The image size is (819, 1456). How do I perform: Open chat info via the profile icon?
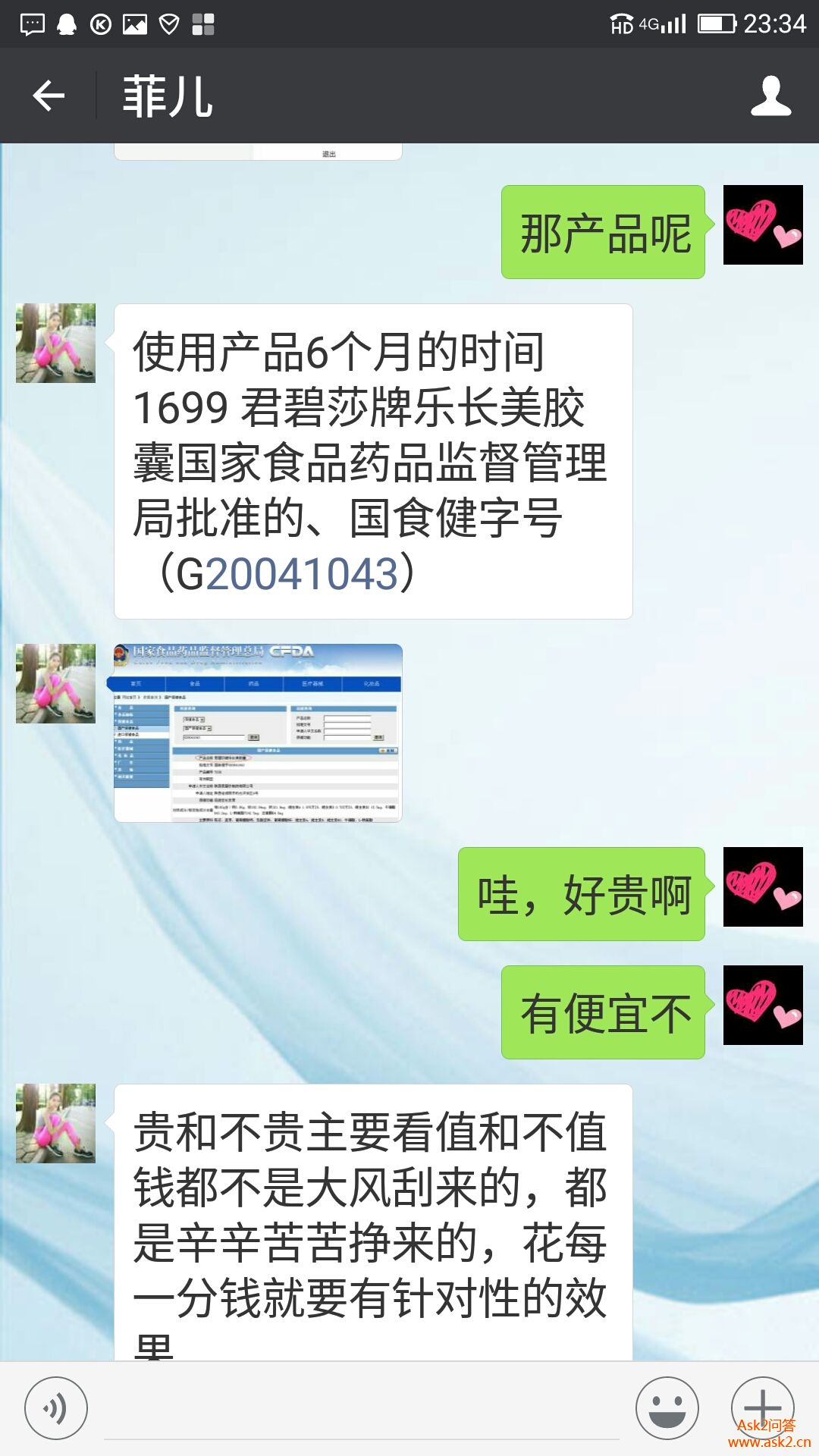pyautogui.click(x=770, y=96)
